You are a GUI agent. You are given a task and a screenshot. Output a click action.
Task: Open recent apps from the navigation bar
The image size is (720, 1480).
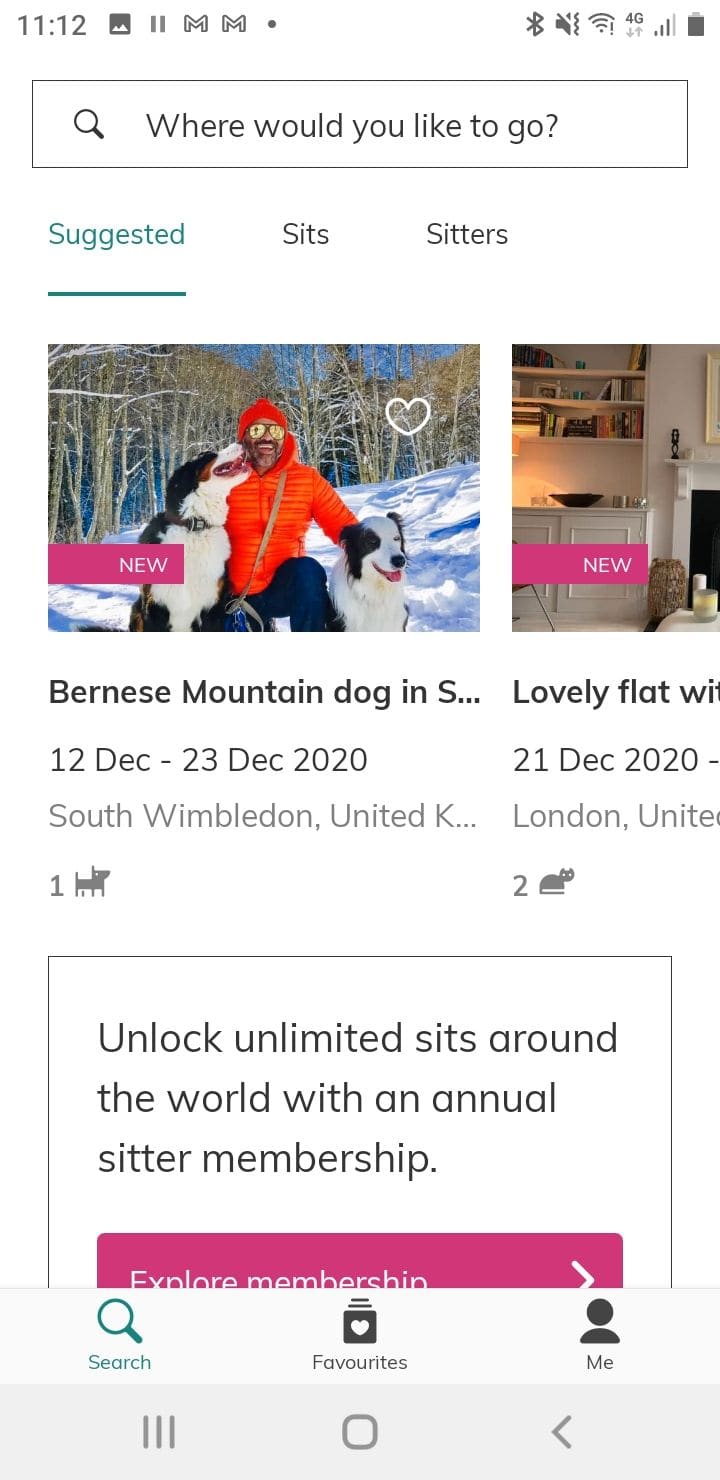tap(159, 1432)
